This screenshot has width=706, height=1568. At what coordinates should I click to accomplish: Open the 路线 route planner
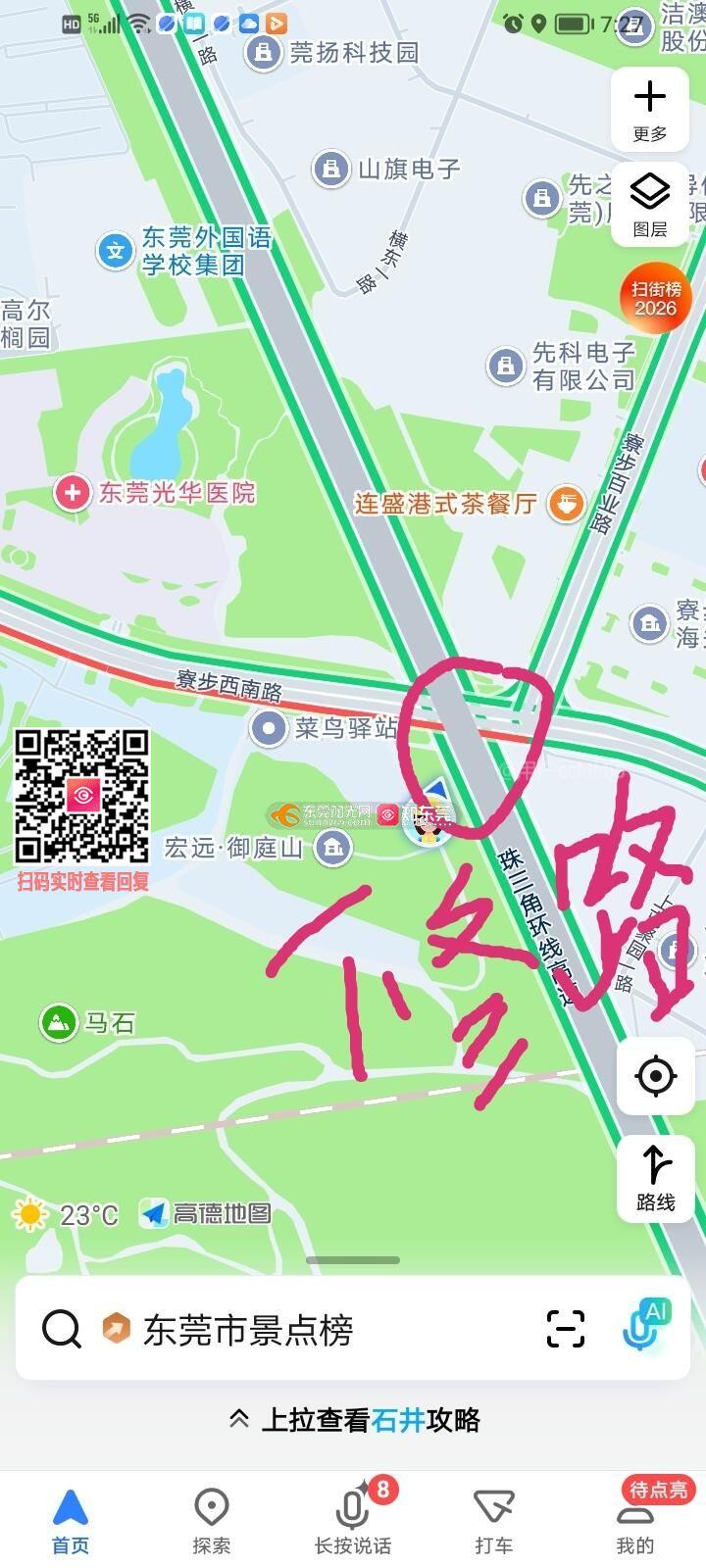click(656, 1177)
